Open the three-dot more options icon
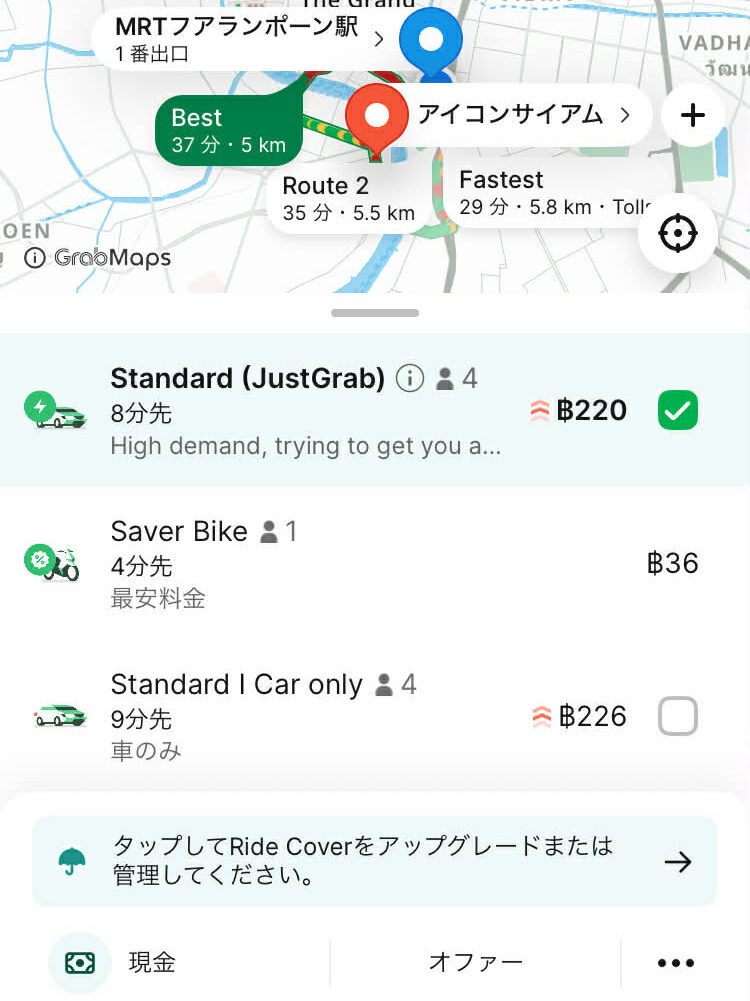 point(675,962)
